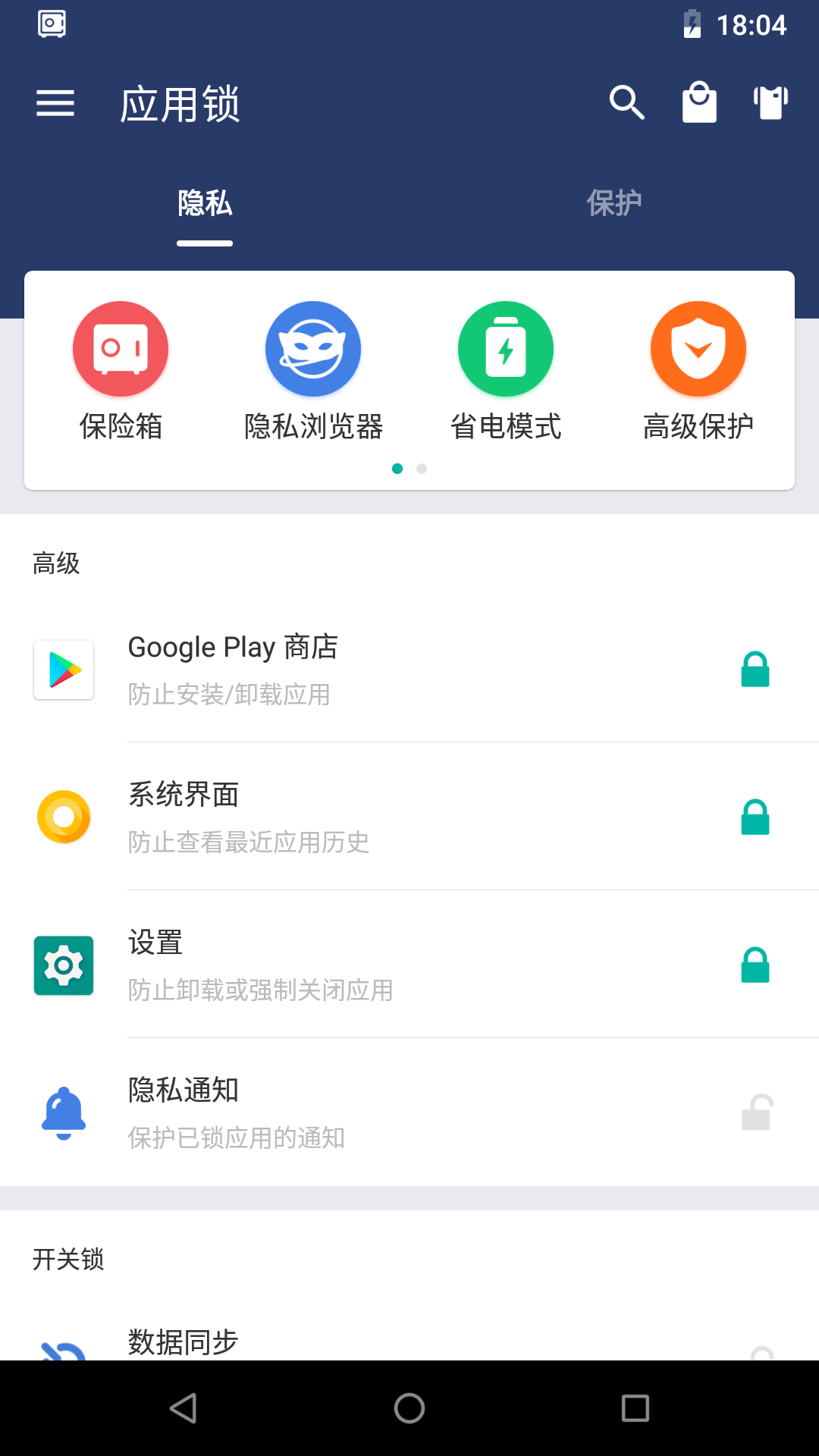The image size is (819, 1456).
Task: Open the themes shirt icon
Action: (770, 102)
